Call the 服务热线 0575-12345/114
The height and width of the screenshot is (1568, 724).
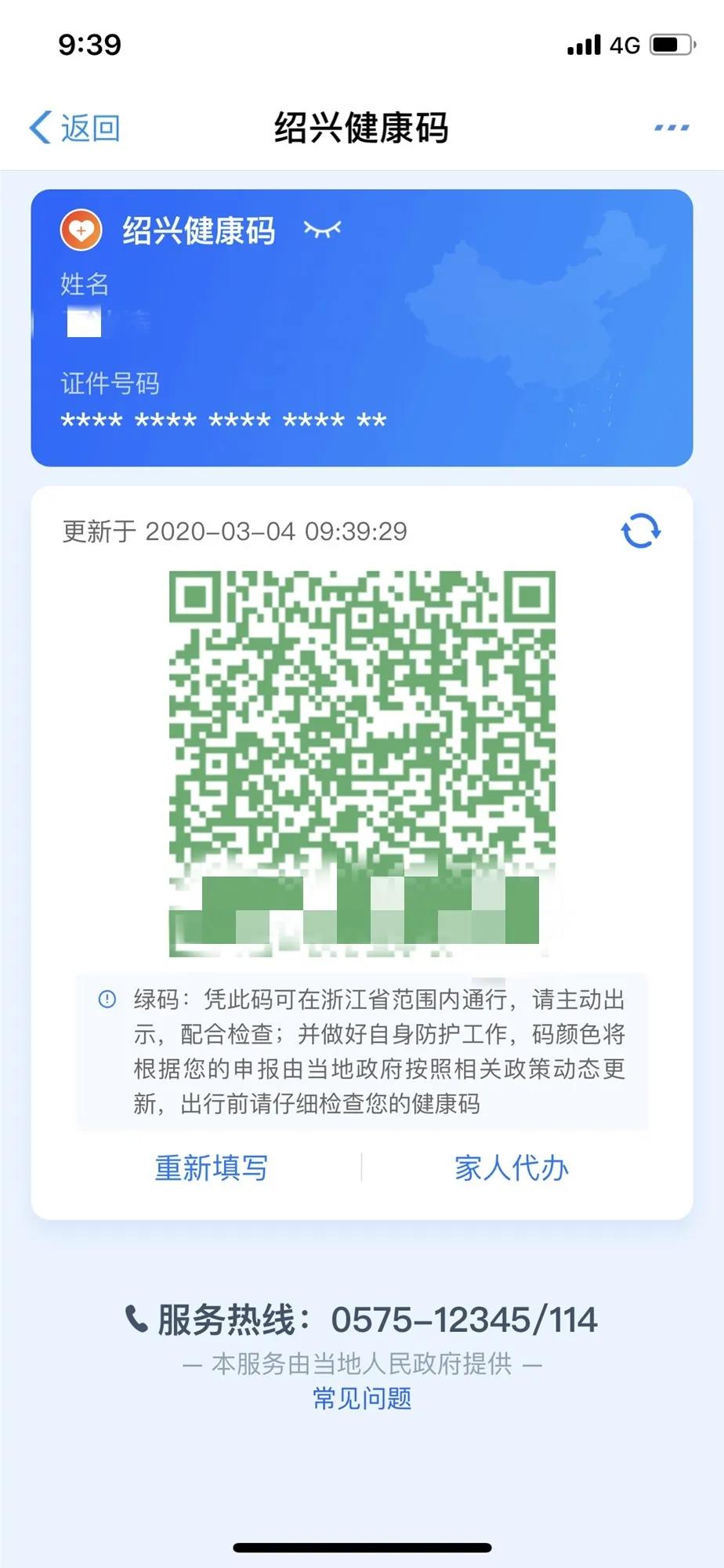pyautogui.click(x=361, y=1319)
